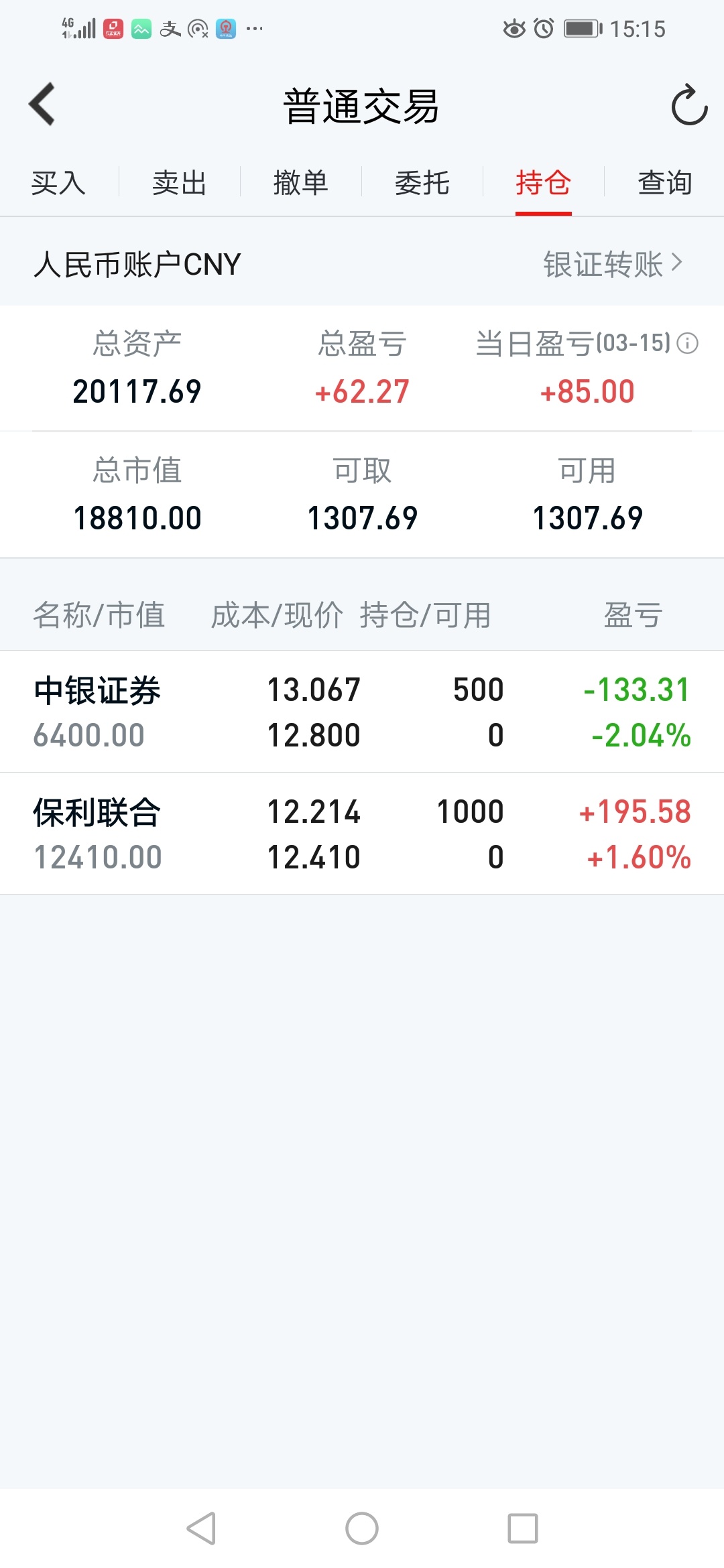Go back using the top-left arrow
The image size is (724, 1568).
[x=42, y=105]
